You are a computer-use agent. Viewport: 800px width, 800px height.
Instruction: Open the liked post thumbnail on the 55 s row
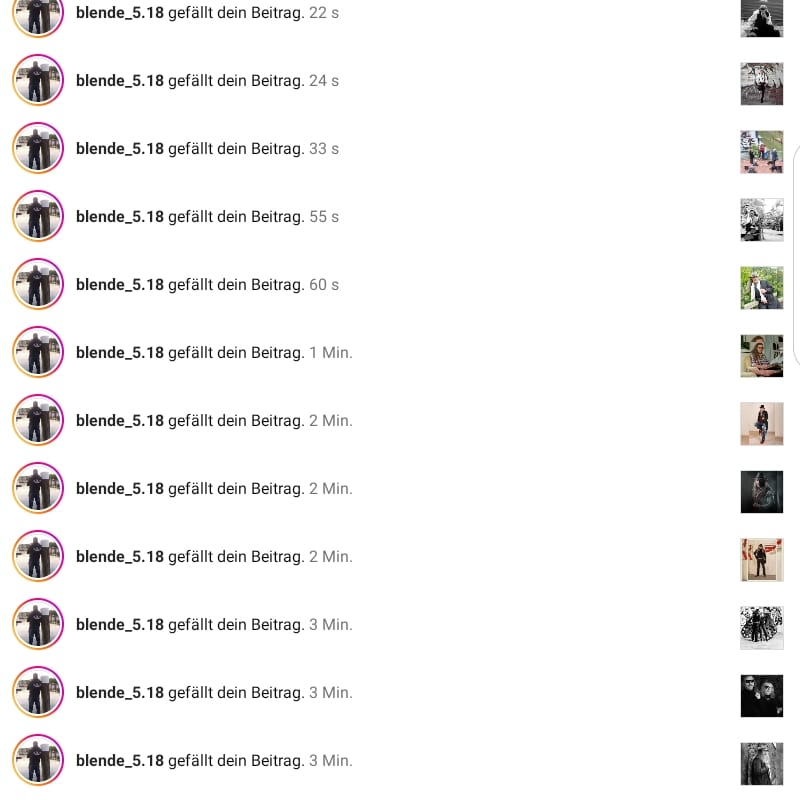click(761, 219)
